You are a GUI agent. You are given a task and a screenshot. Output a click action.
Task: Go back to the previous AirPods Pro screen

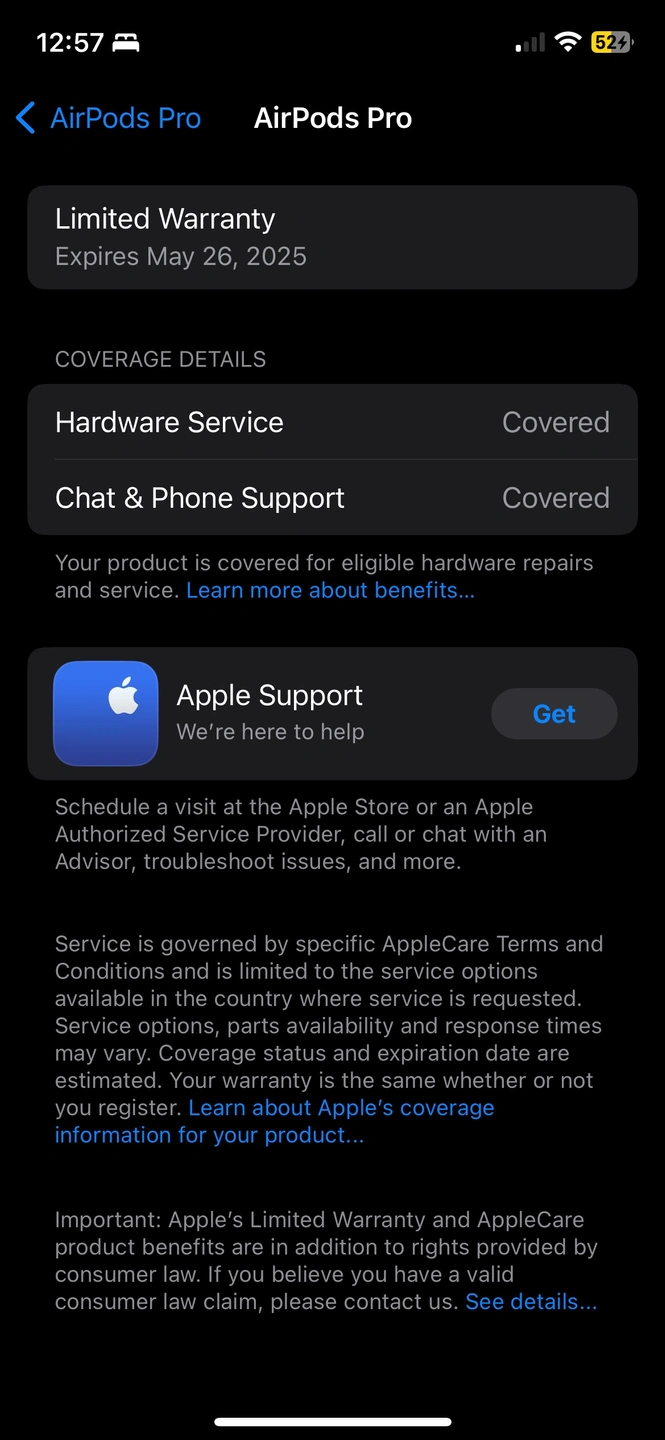(x=108, y=118)
